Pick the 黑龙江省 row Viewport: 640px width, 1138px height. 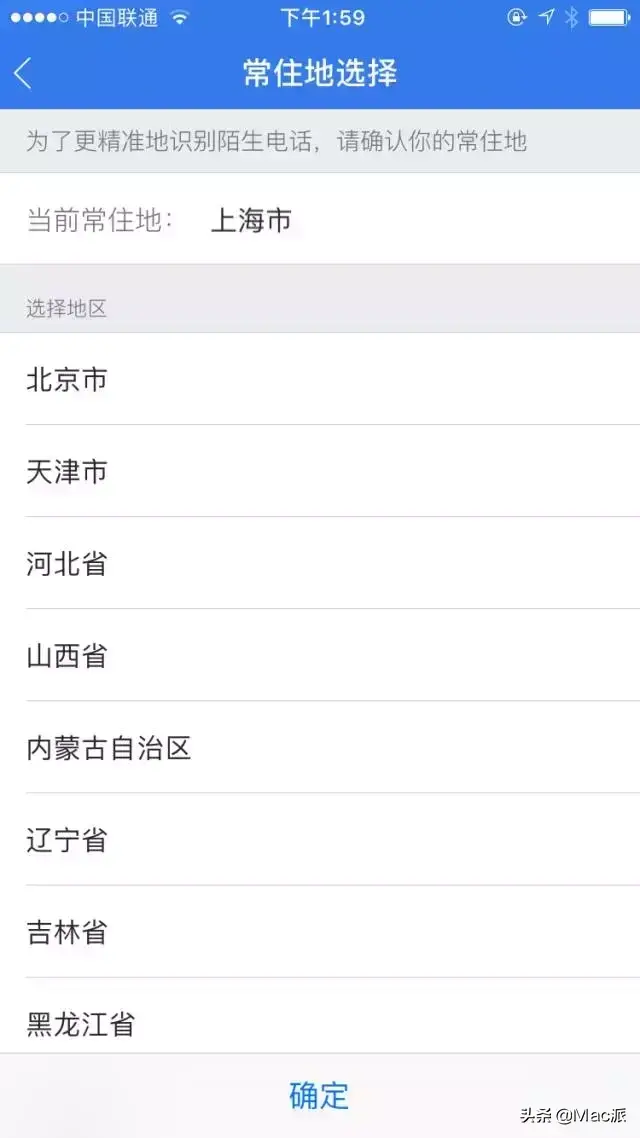click(320, 1016)
